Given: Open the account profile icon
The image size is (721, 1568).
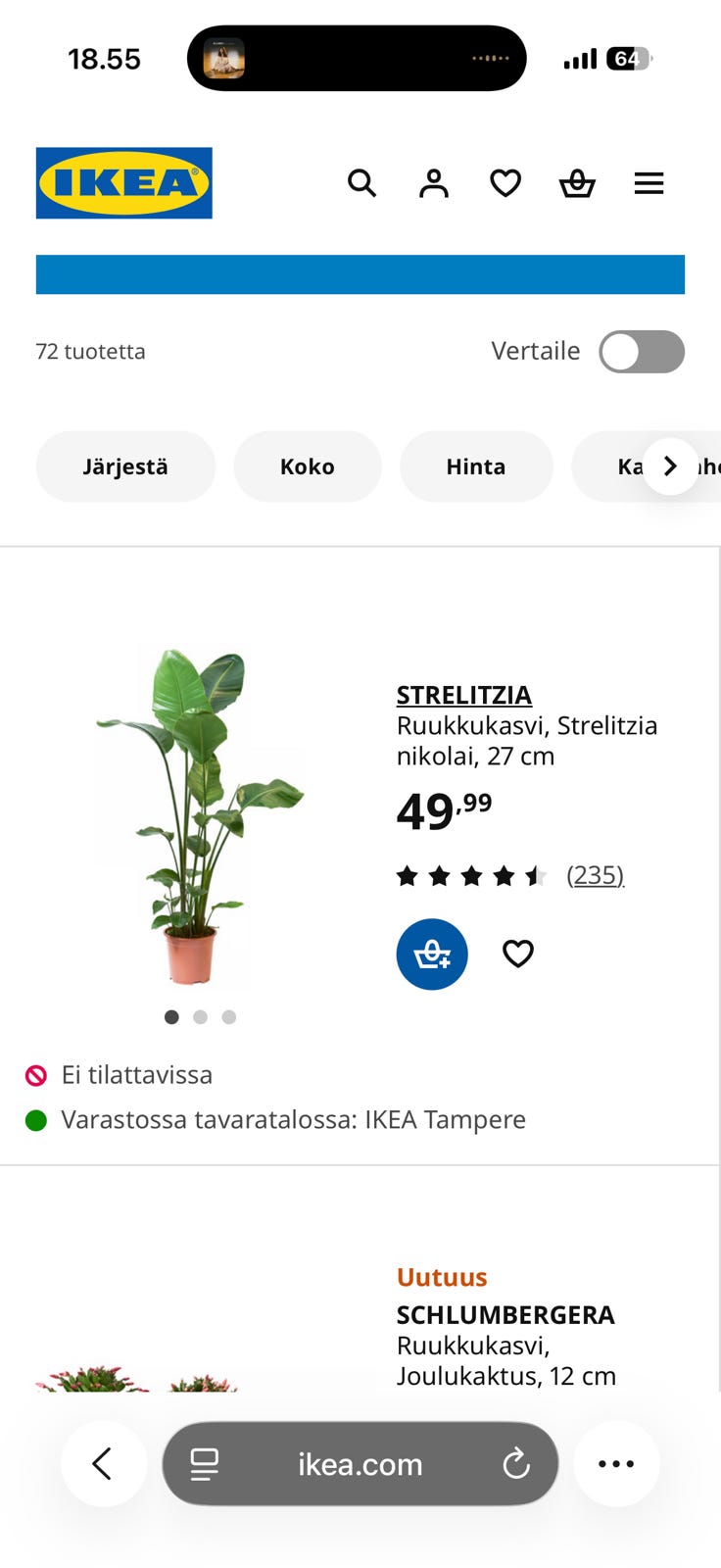Looking at the screenshot, I should (x=433, y=183).
